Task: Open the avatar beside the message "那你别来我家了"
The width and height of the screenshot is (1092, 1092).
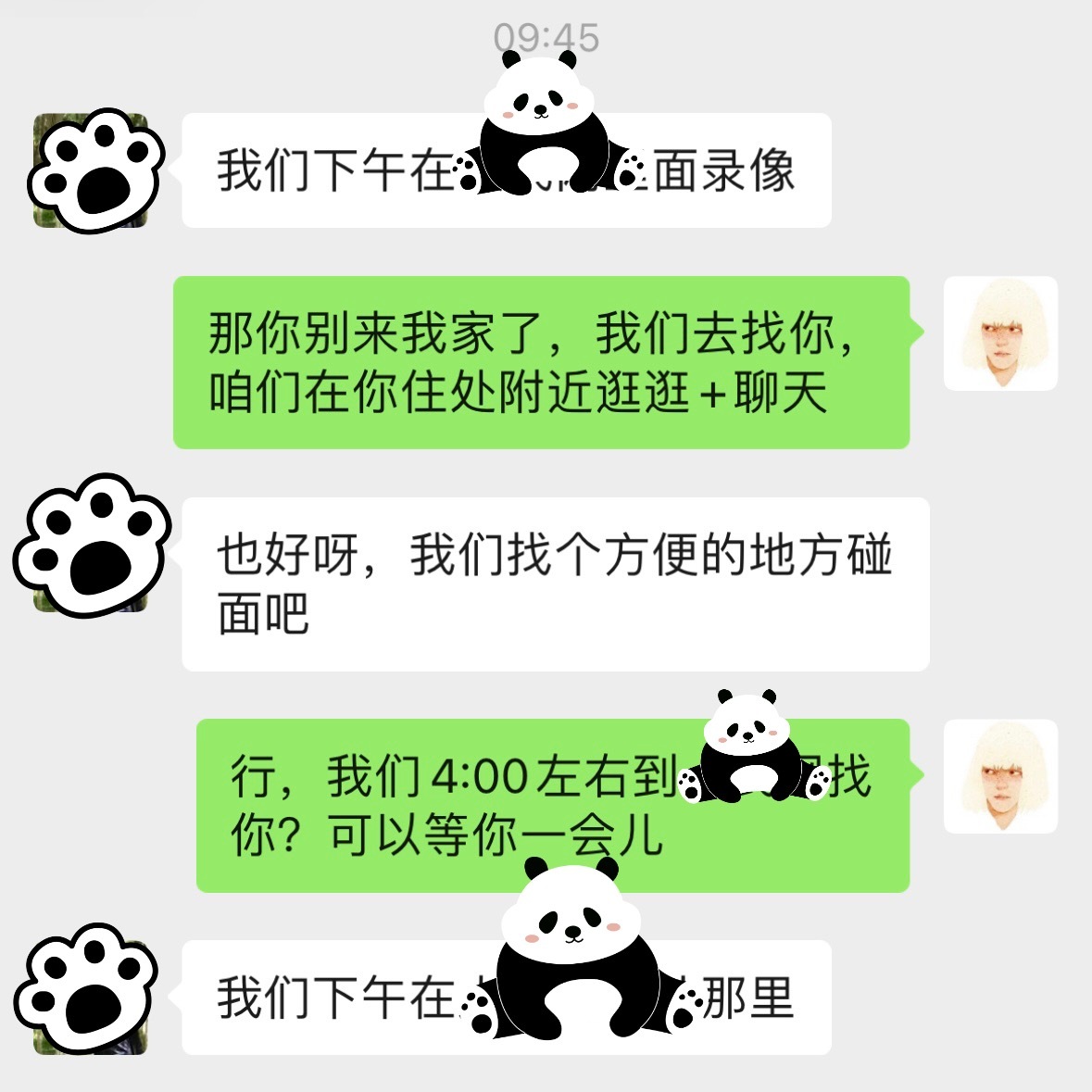Action: 1000,333
